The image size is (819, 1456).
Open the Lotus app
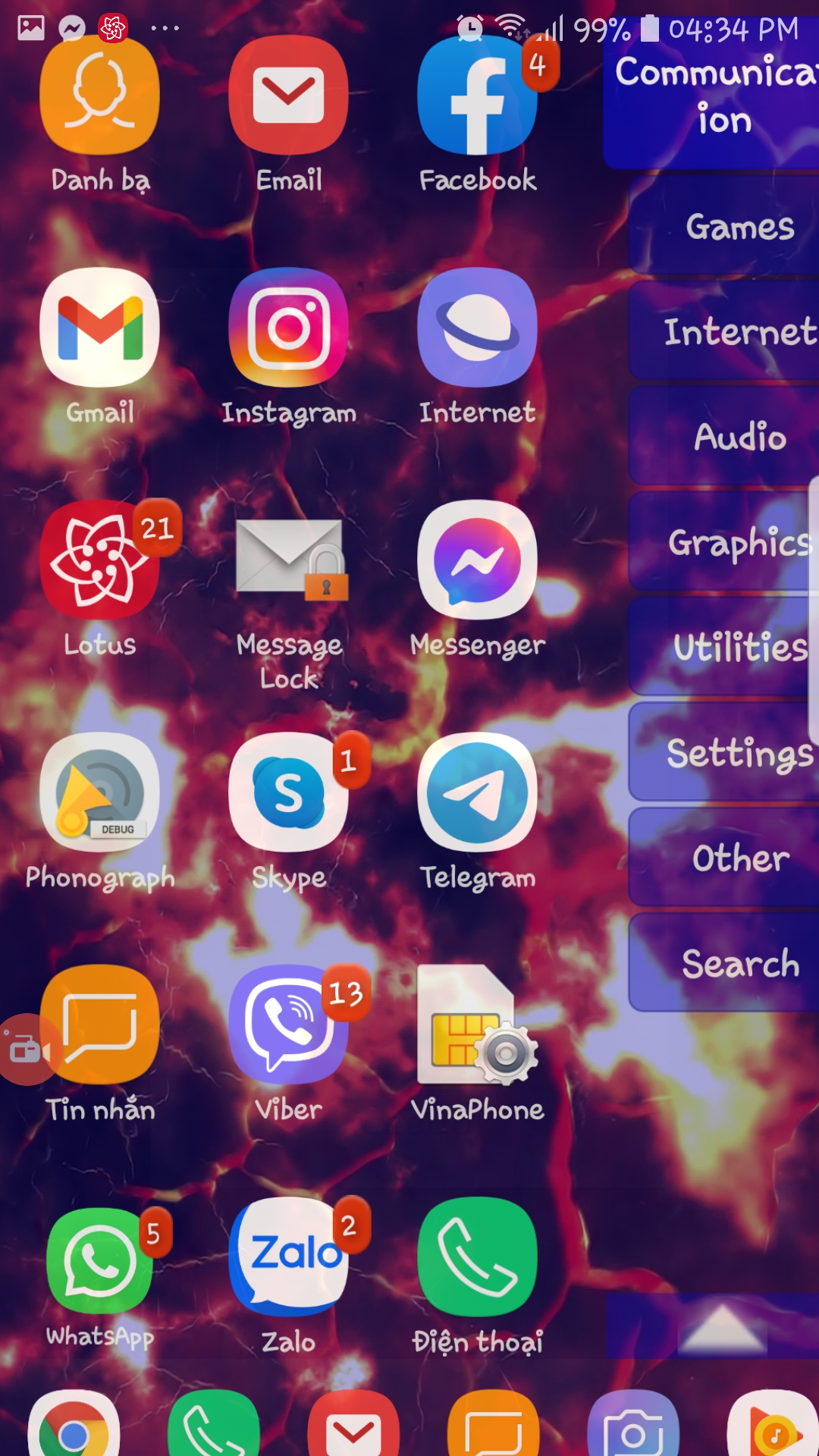click(x=99, y=561)
